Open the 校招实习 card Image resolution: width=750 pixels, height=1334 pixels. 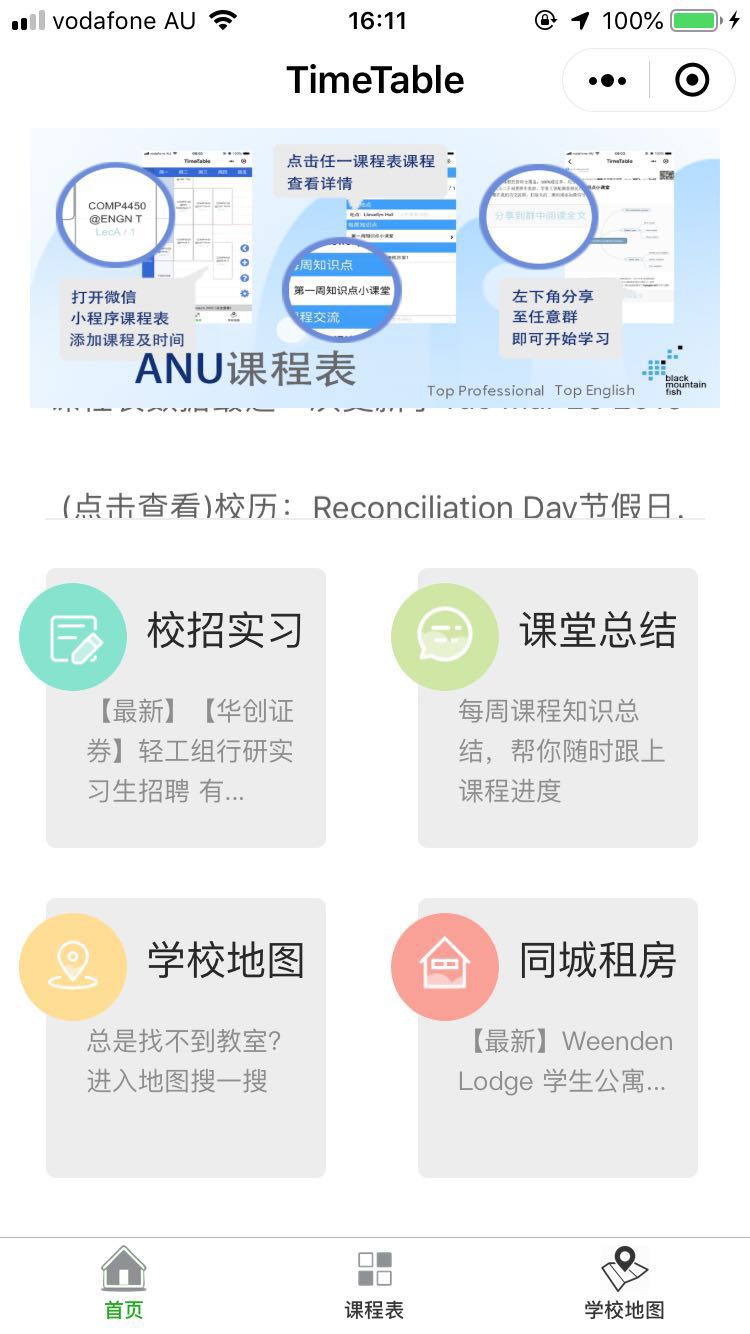[186, 707]
